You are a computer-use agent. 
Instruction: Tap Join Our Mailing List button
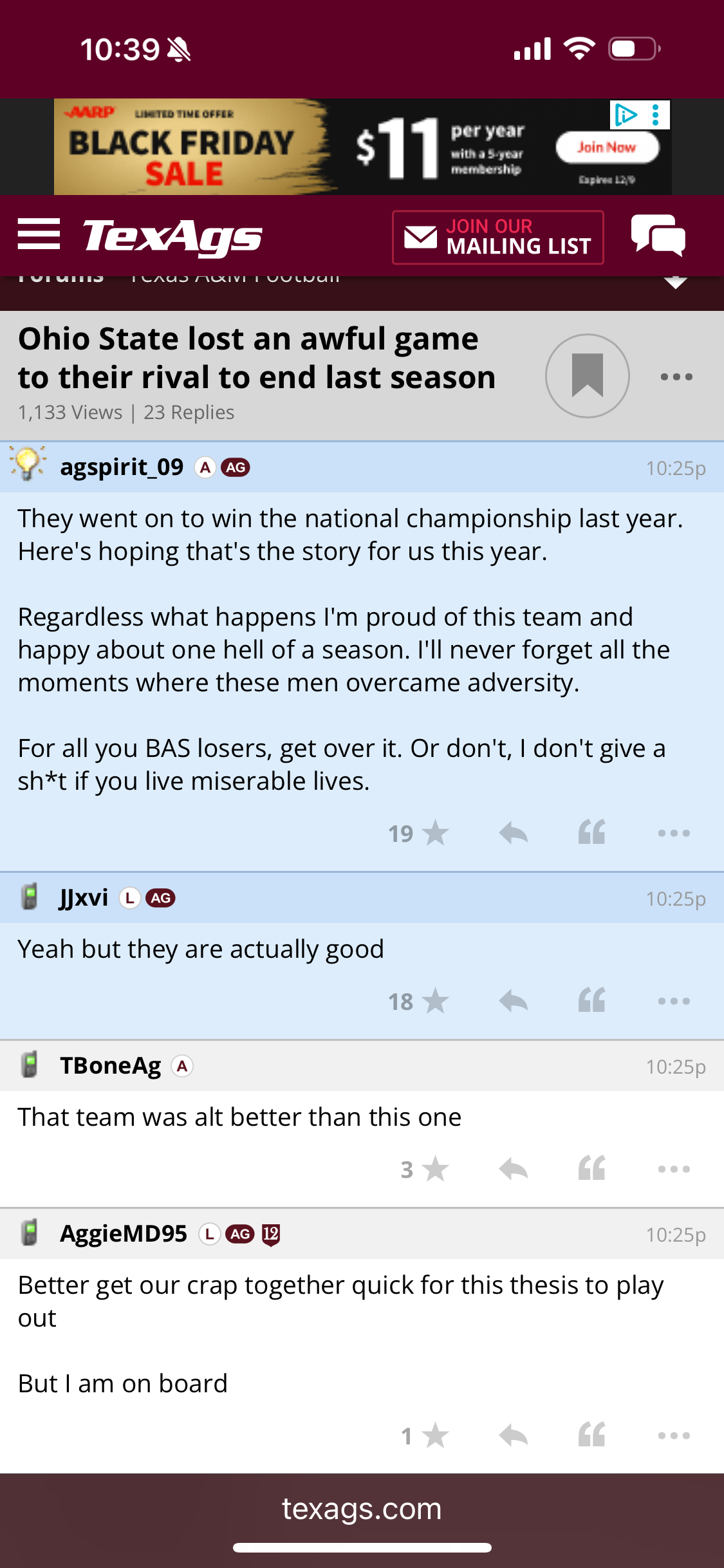[x=497, y=237]
